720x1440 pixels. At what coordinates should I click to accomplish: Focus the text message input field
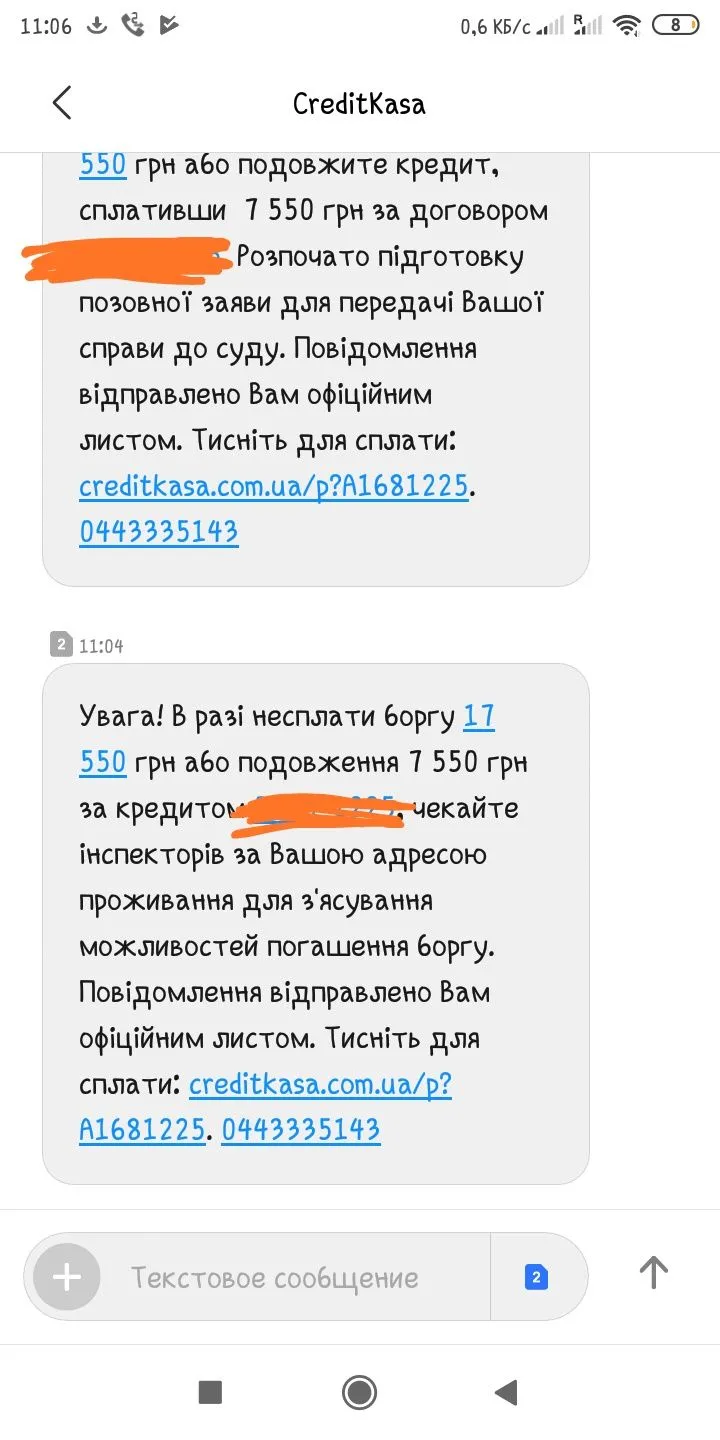[290, 1277]
